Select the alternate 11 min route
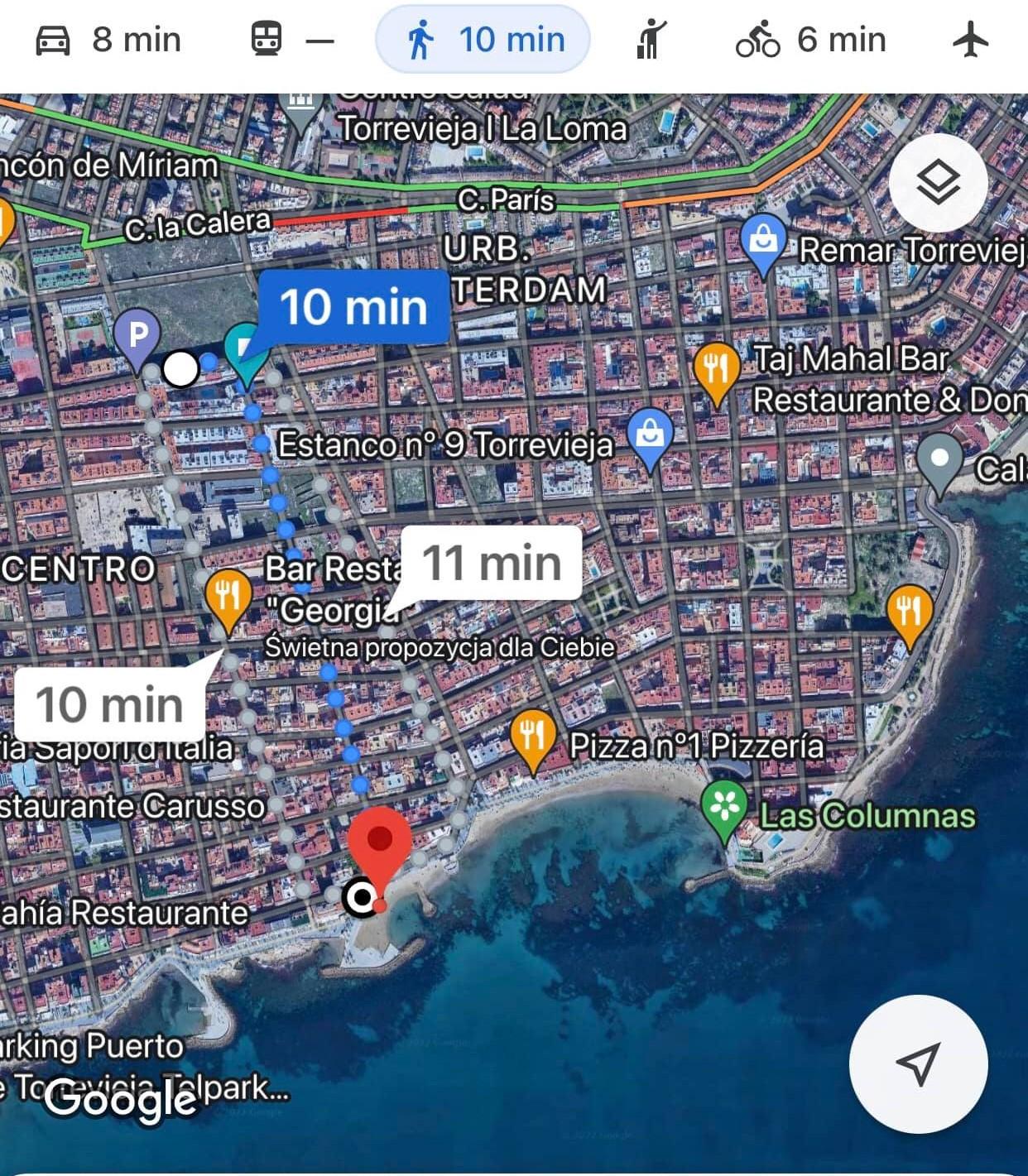 (x=491, y=564)
